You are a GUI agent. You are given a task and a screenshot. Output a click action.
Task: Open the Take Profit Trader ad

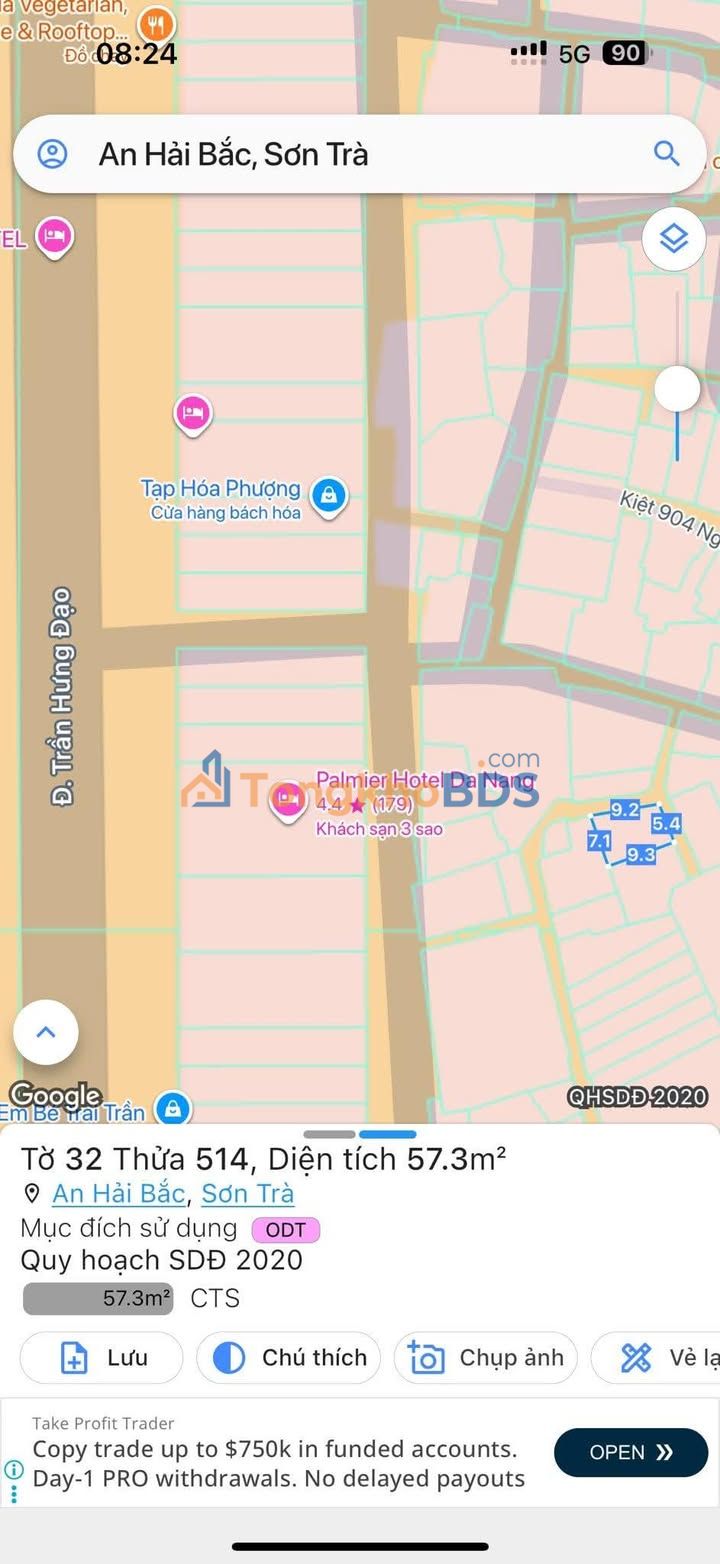coord(631,1452)
